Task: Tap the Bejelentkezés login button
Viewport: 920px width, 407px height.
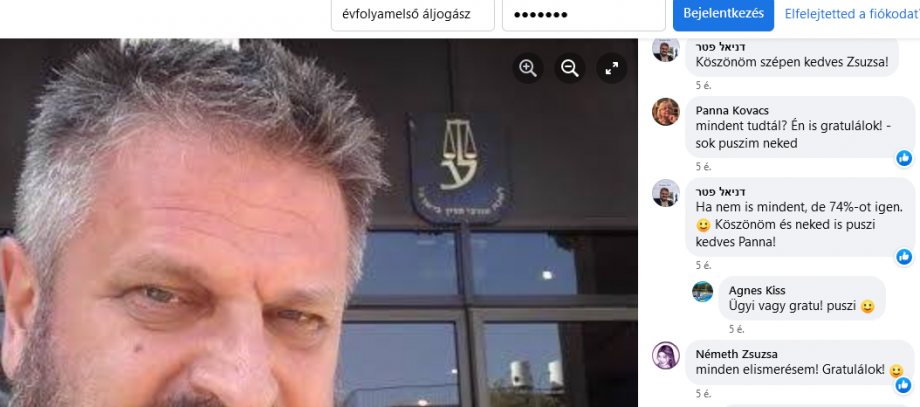Action: point(724,14)
